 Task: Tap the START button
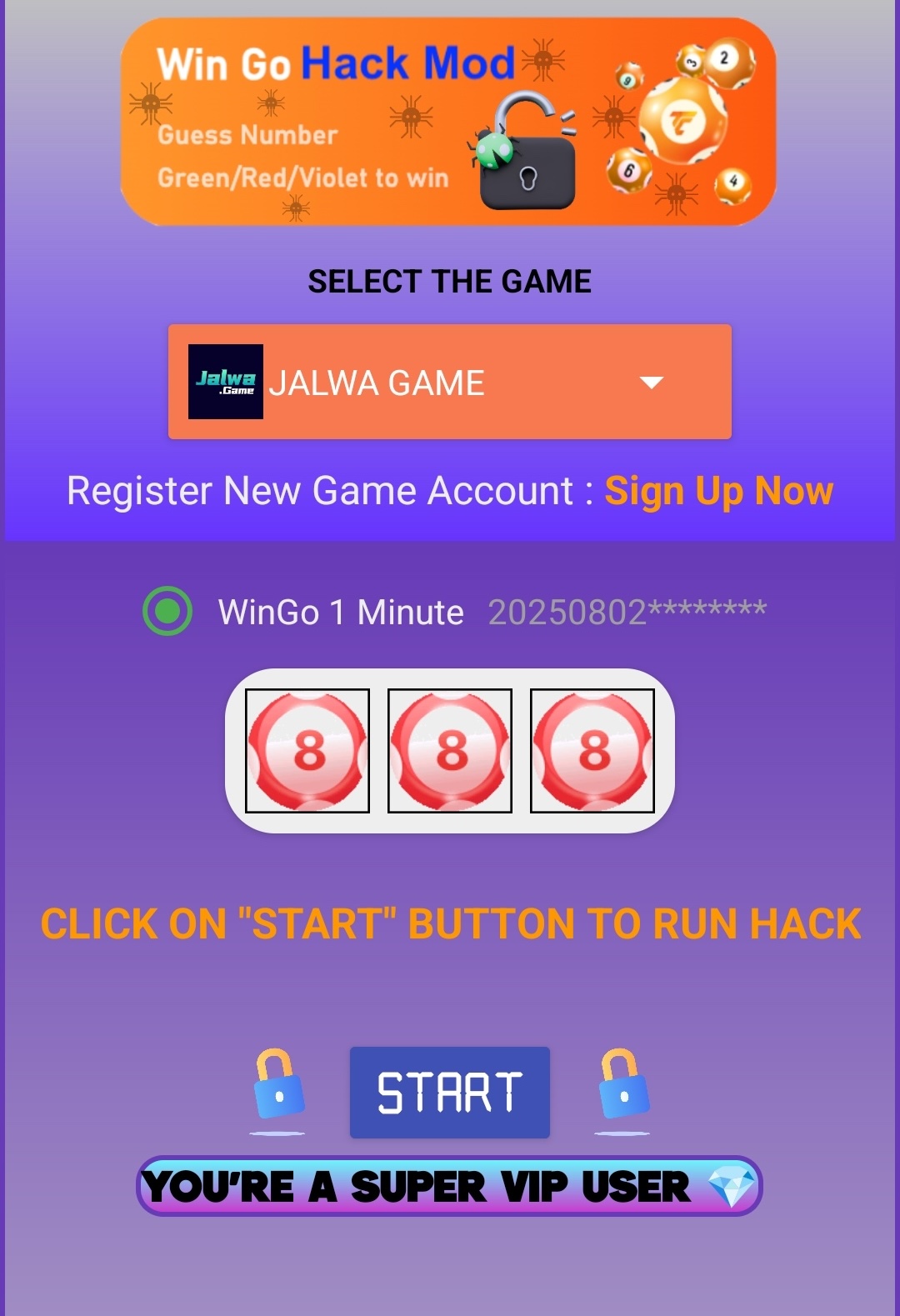450,1093
